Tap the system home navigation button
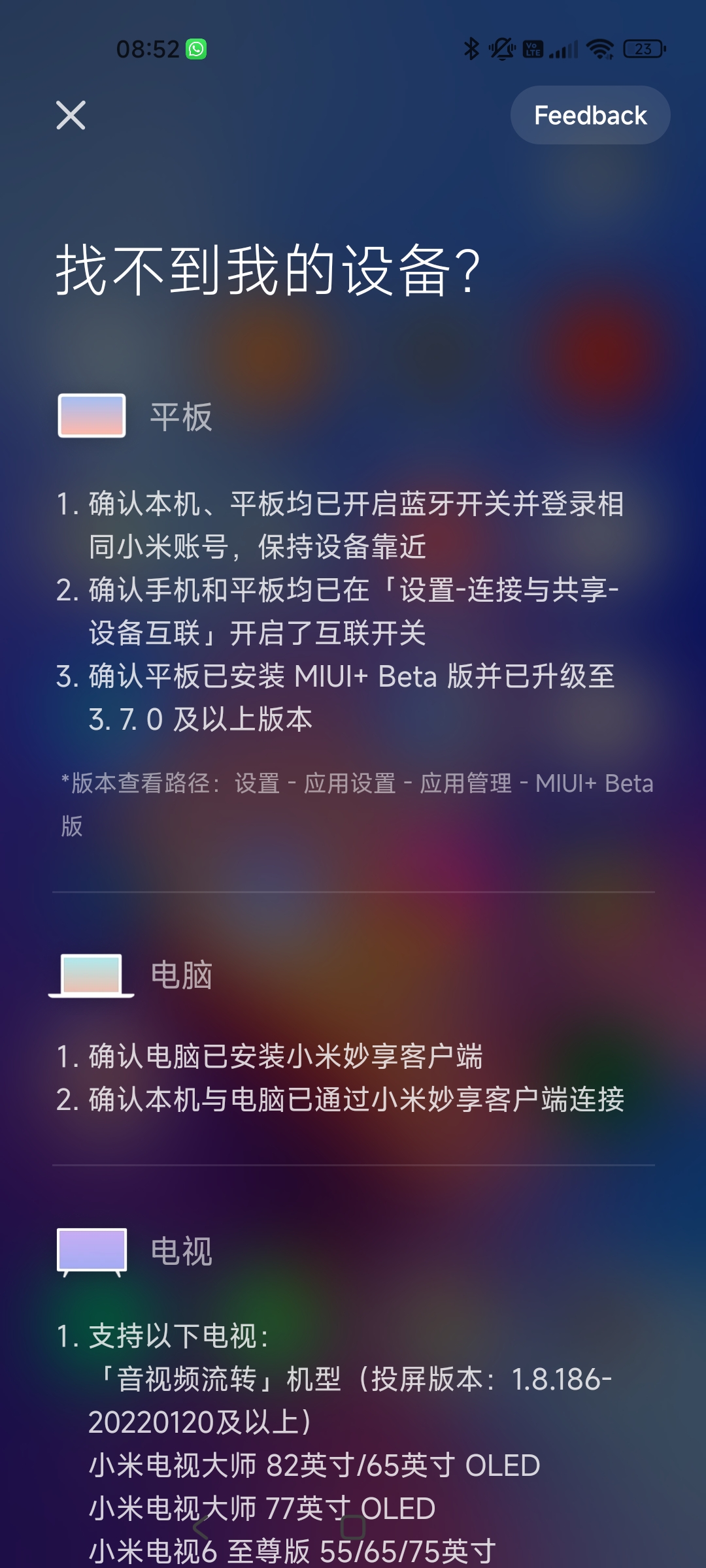This screenshot has height=1568, width=706. pyautogui.click(x=353, y=1527)
